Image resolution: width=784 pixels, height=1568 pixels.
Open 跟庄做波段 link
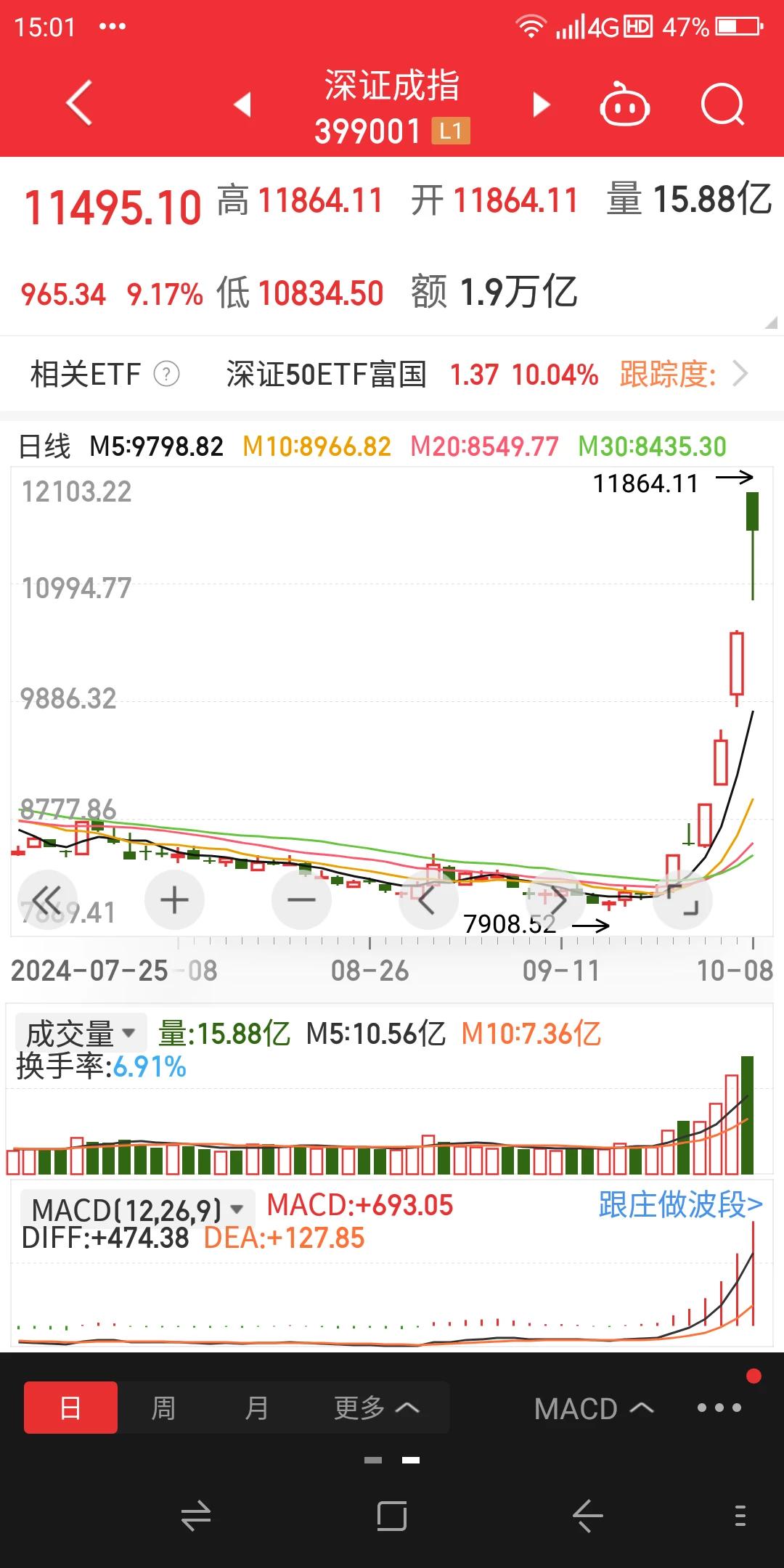pyautogui.click(x=681, y=1205)
